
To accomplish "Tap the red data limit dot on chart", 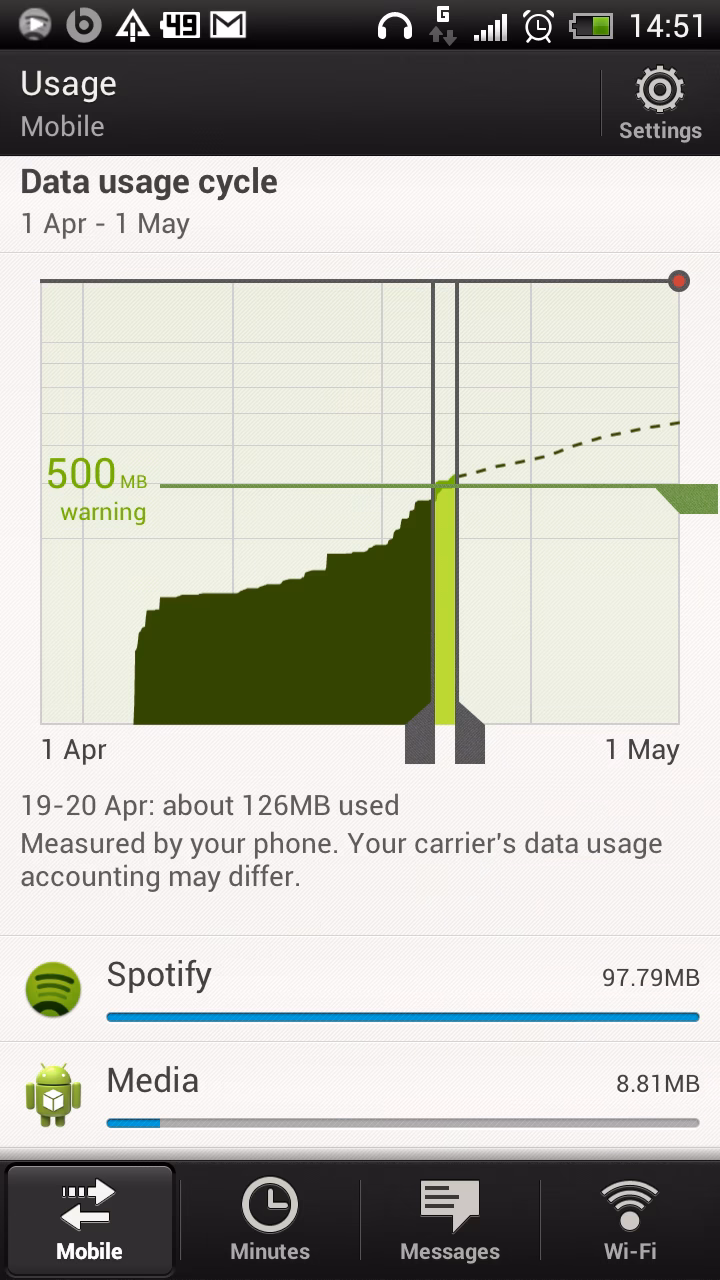I will pos(678,281).
